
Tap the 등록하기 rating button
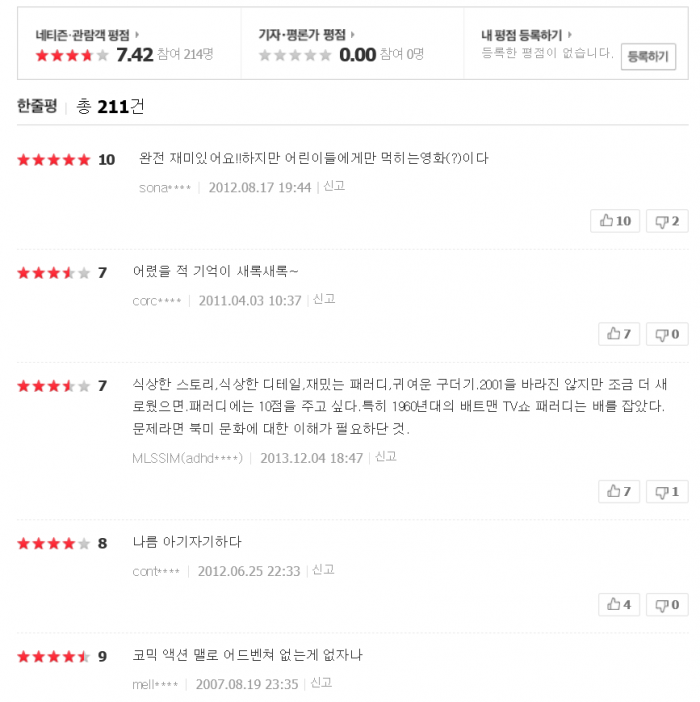coord(647,57)
